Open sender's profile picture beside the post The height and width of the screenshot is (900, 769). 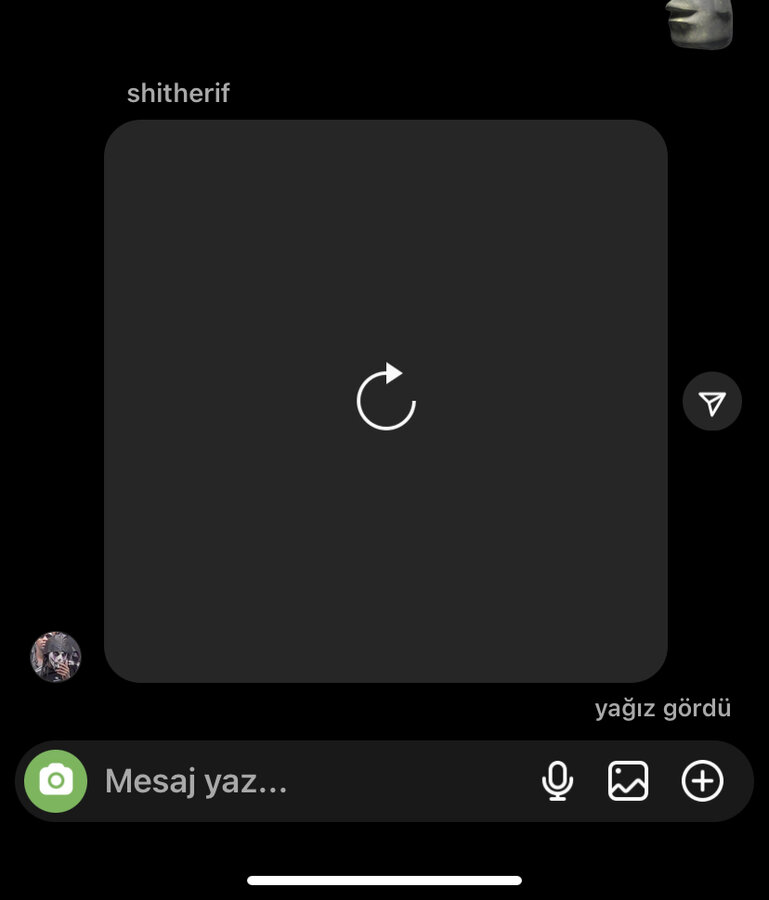coord(56,657)
